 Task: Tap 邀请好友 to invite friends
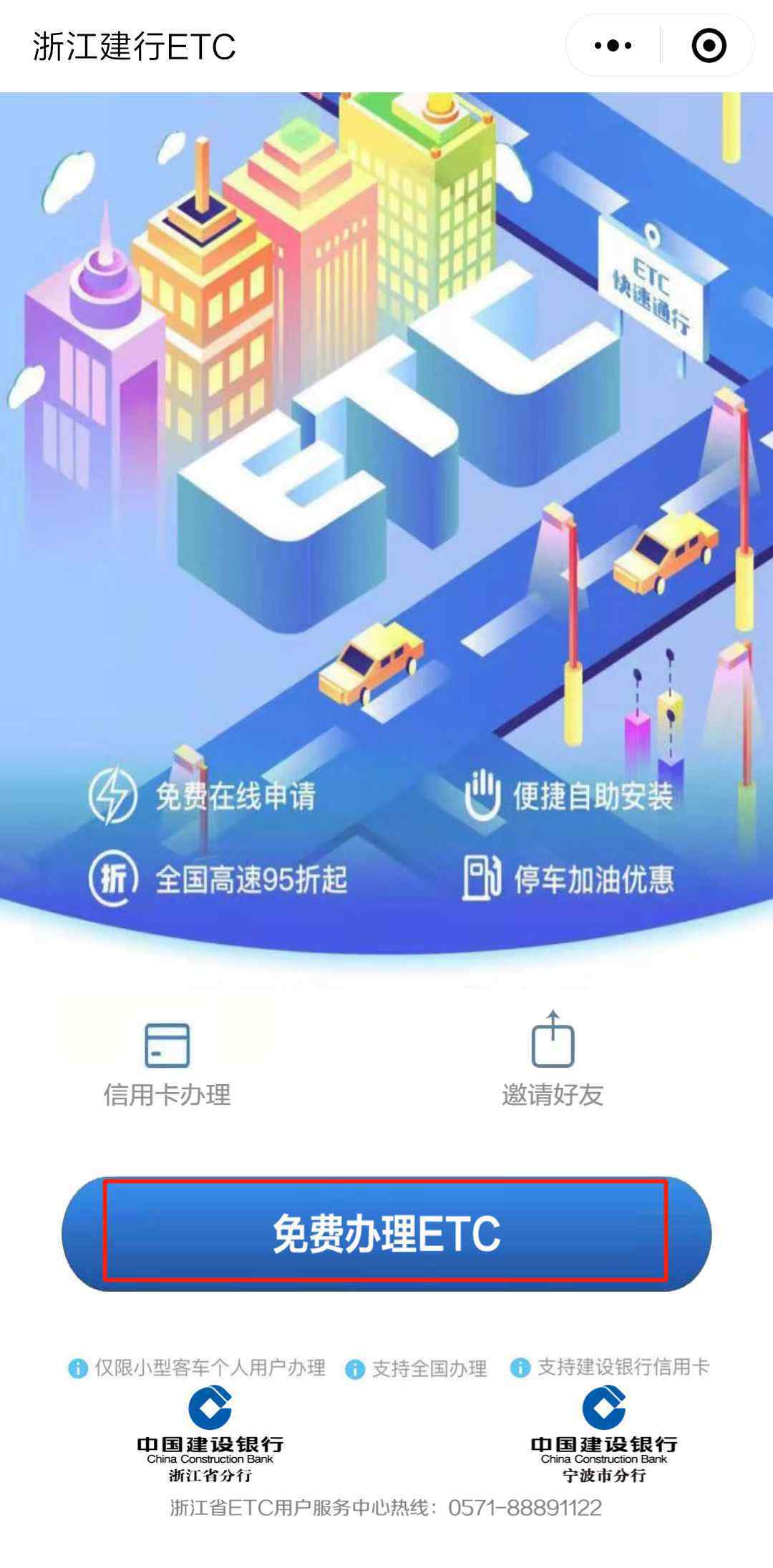553,1060
